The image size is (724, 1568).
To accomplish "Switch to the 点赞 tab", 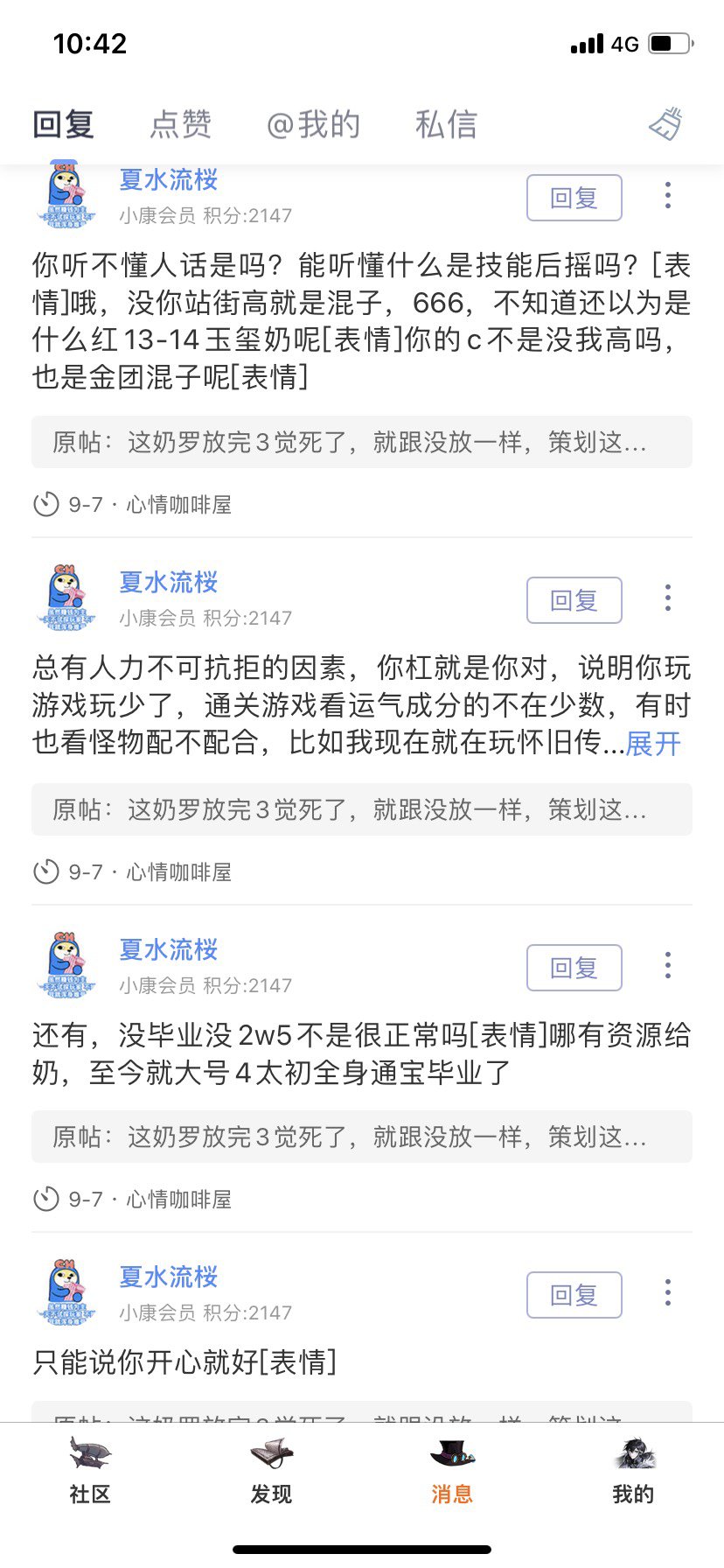I will 181,124.
